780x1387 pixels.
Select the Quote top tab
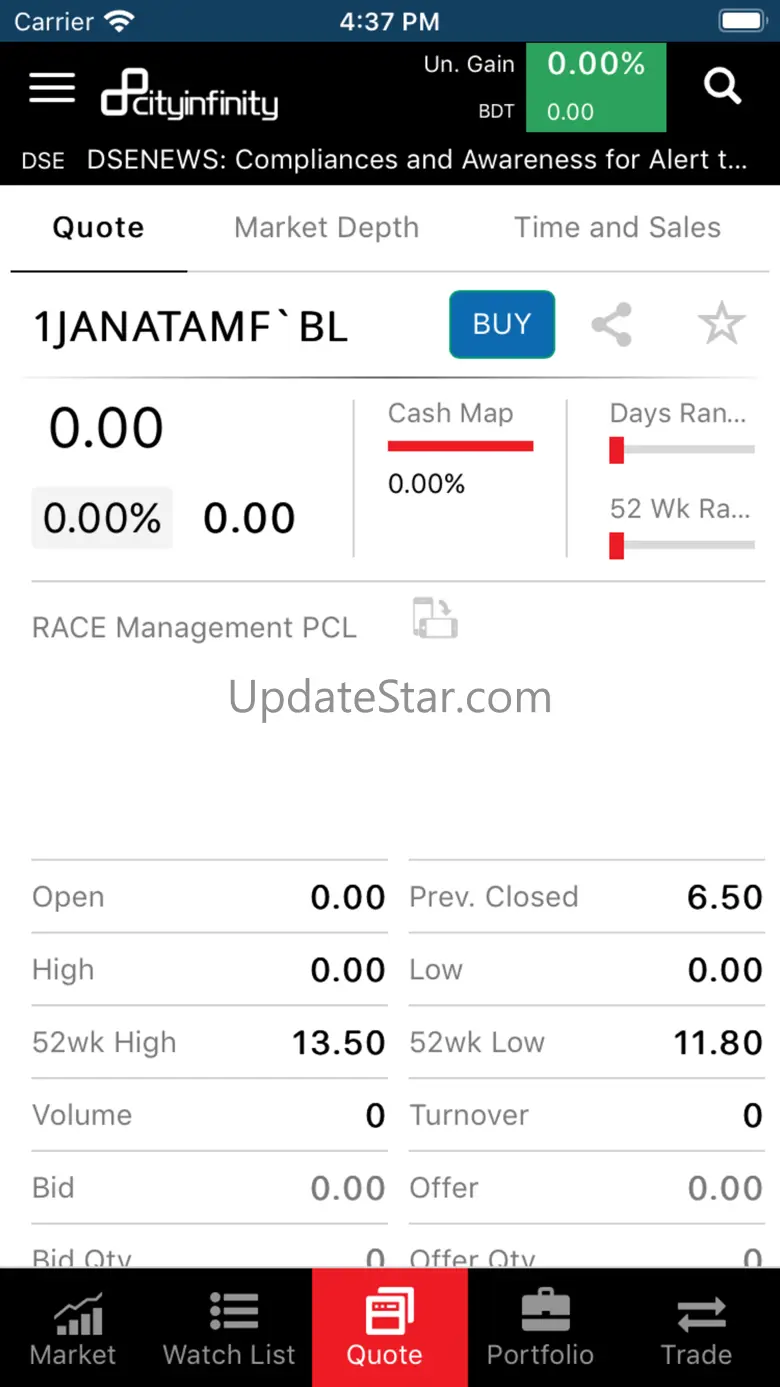click(x=98, y=228)
